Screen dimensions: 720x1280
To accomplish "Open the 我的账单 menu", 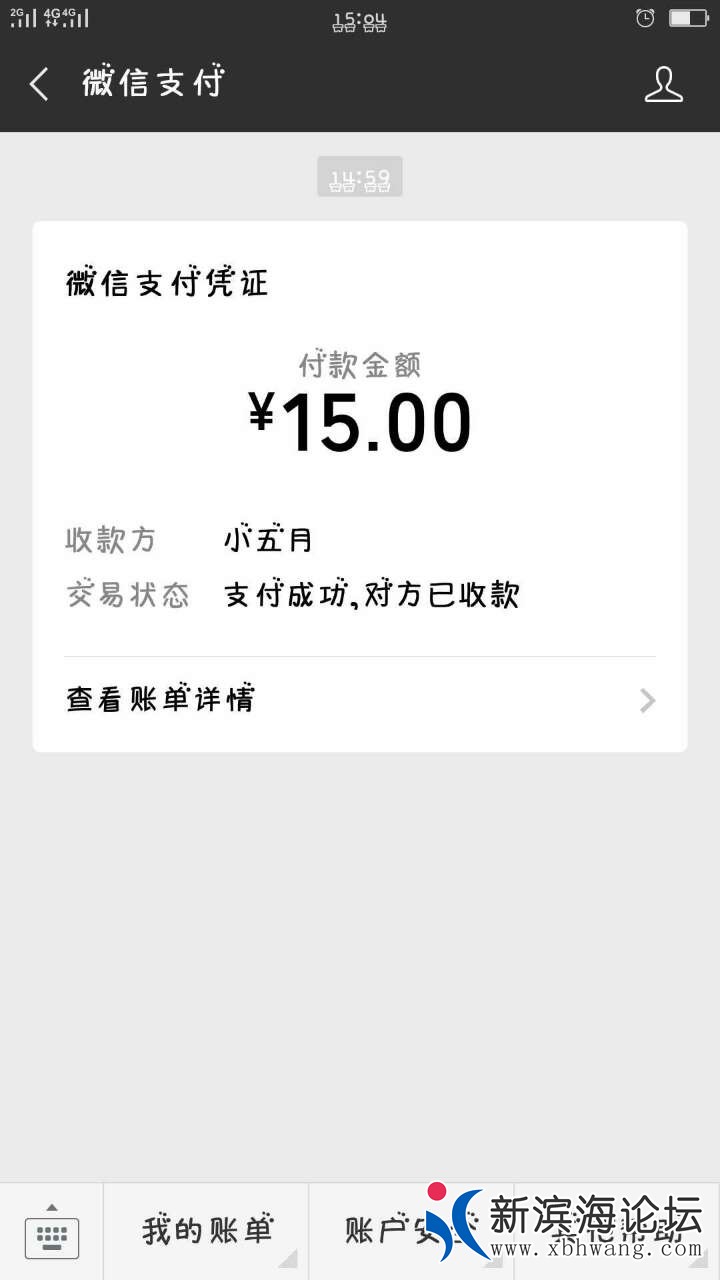I will [x=207, y=1231].
